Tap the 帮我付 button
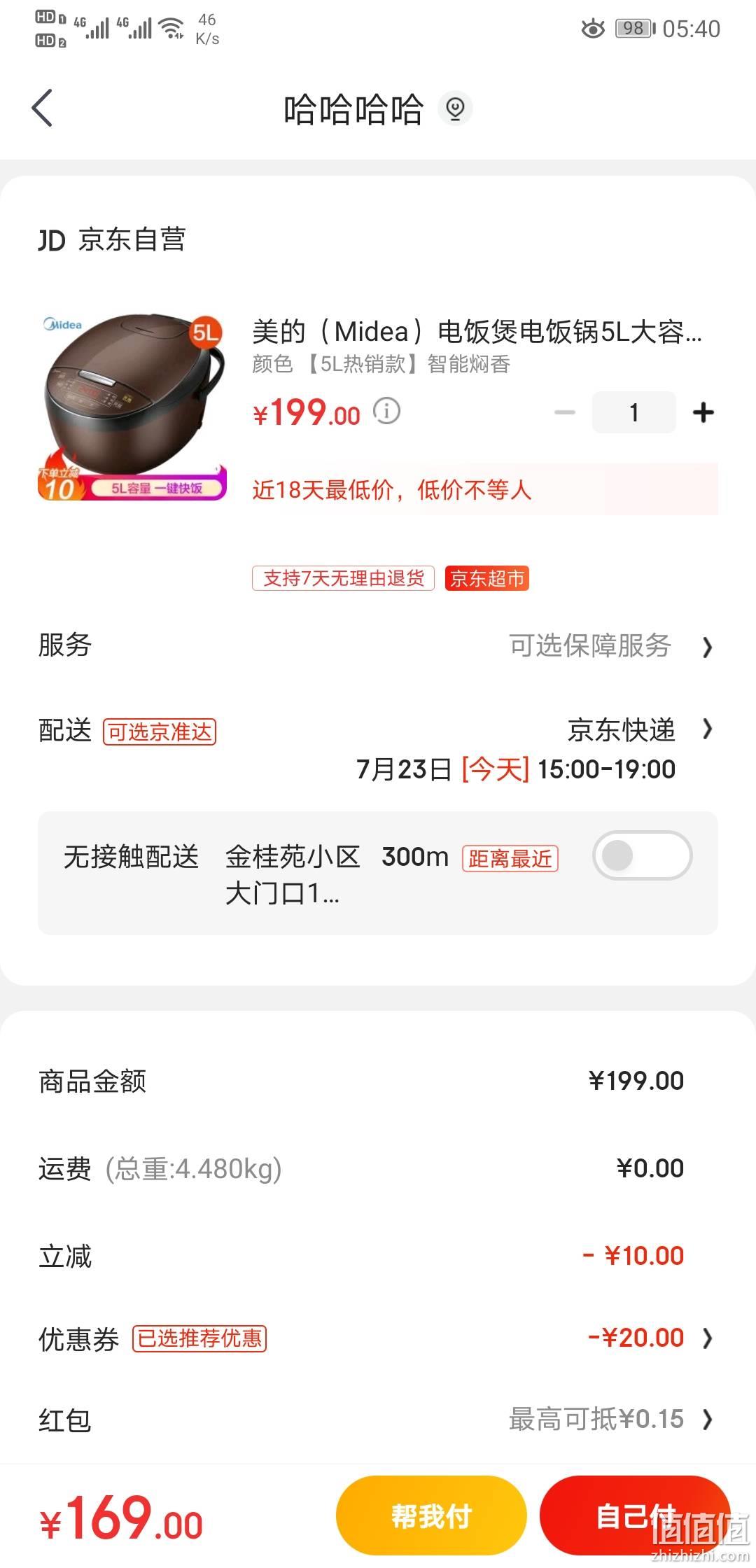The height and width of the screenshot is (1568, 756). coord(431,1515)
